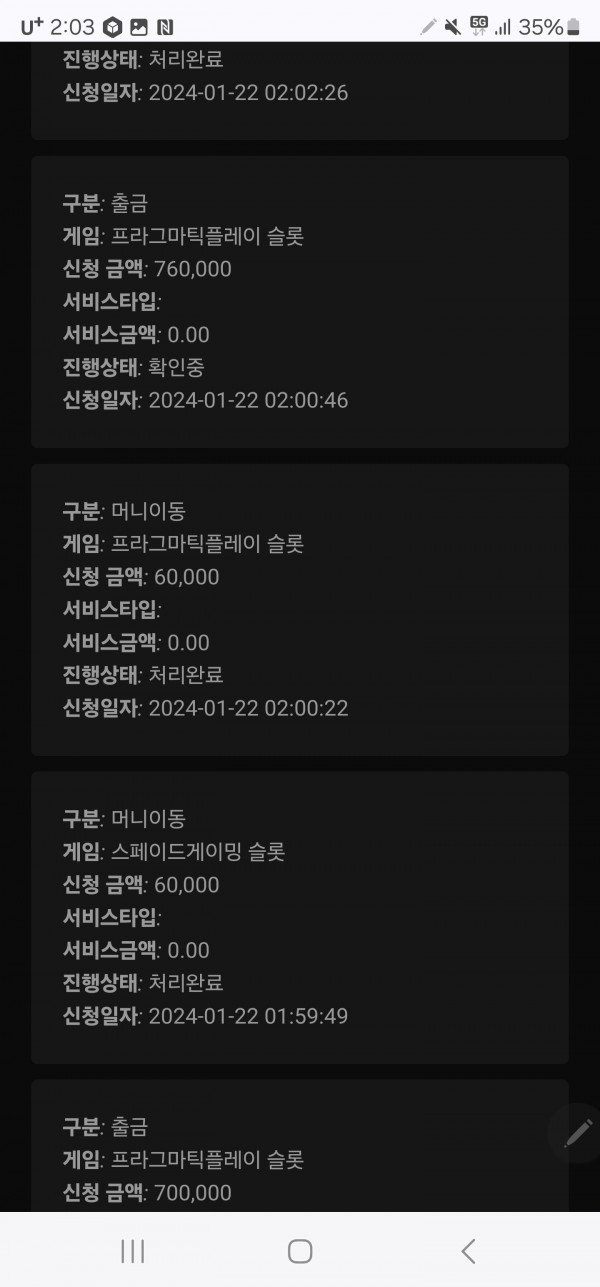
Task: Open recent apps from navigation bar
Action: [x=132, y=1250]
